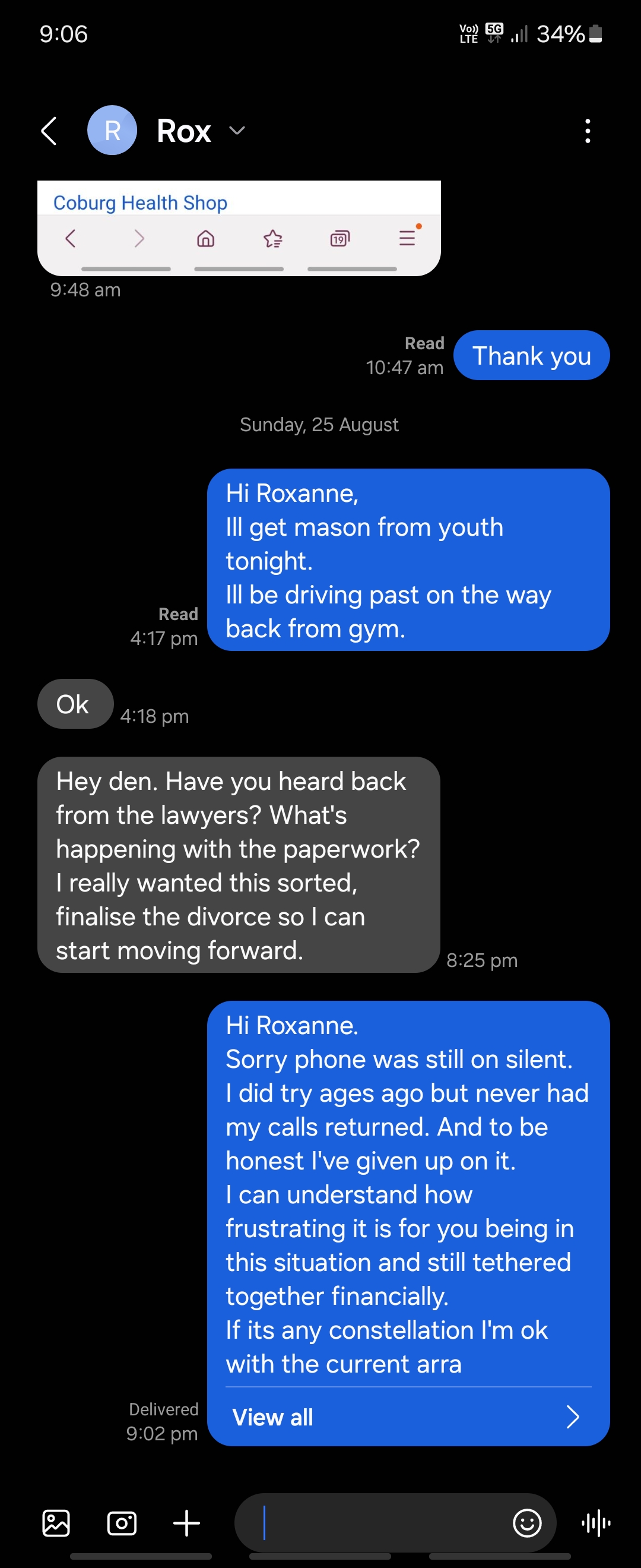This screenshot has height=1568, width=641.
Task: Attach a photo from the gallery
Action: 56,1523
